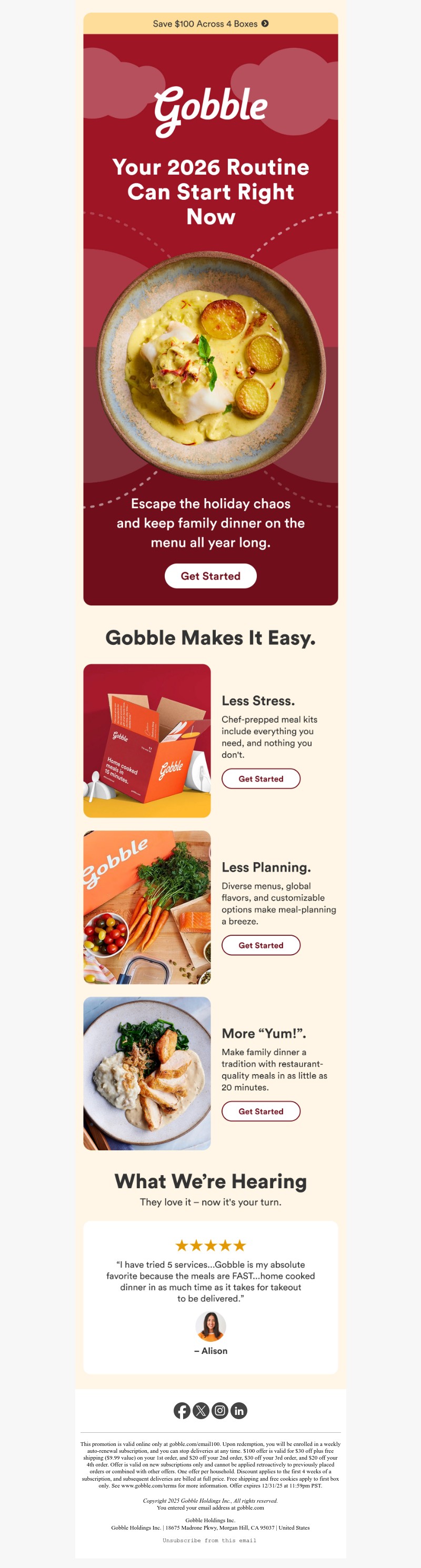Tap Get Started under Less Stress
Viewport: 421px width, 1568px height.
coord(261,778)
